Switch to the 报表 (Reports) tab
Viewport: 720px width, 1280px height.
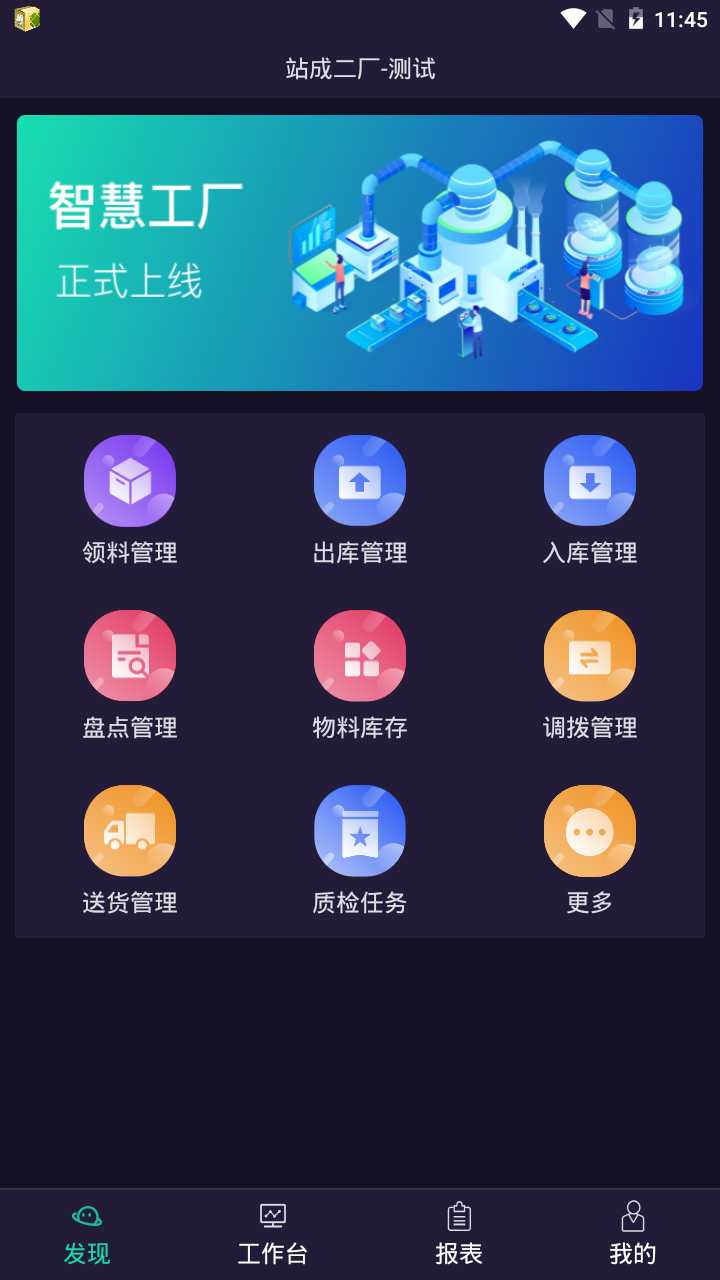(x=458, y=1232)
